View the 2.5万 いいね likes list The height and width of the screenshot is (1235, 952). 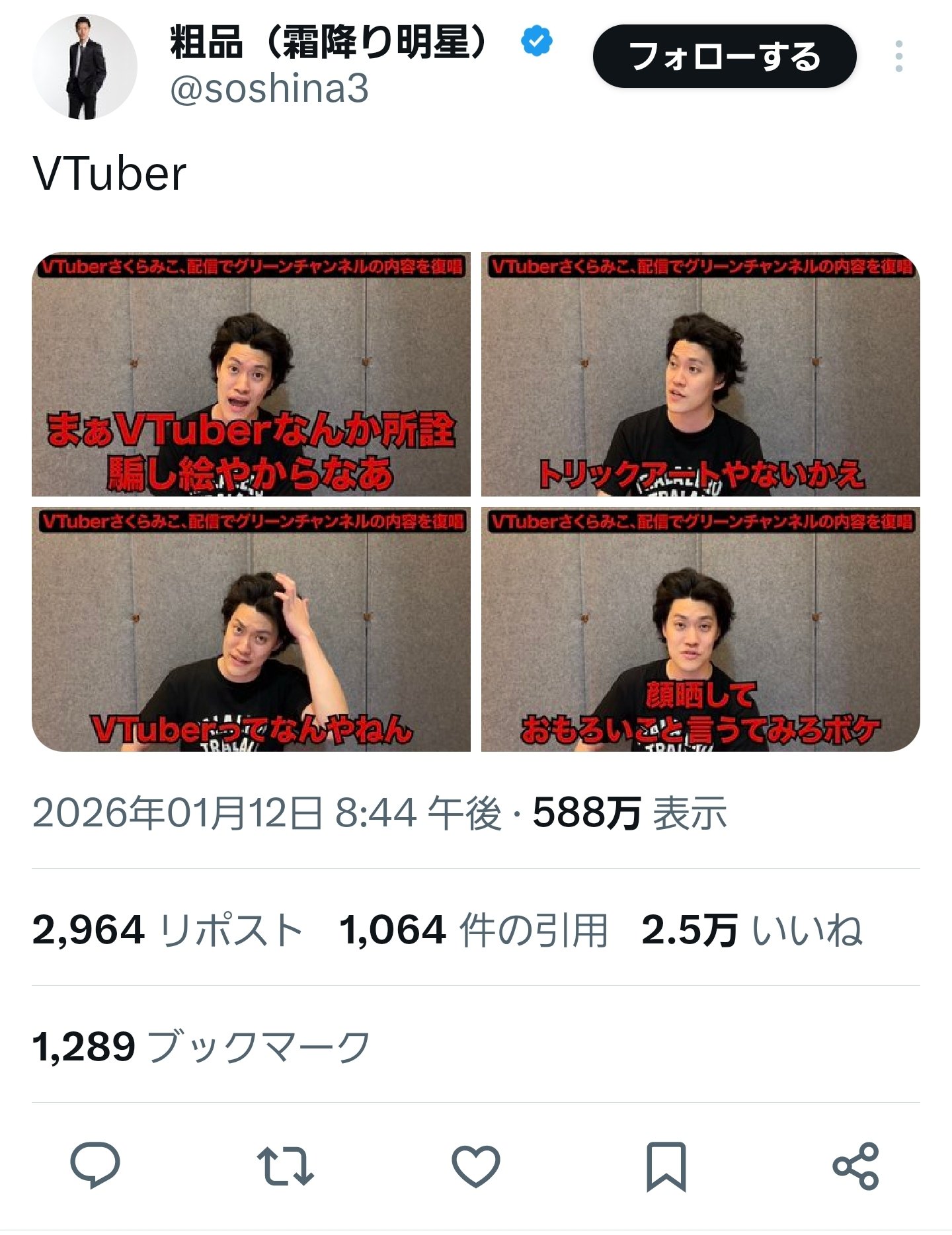pyautogui.click(x=752, y=930)
